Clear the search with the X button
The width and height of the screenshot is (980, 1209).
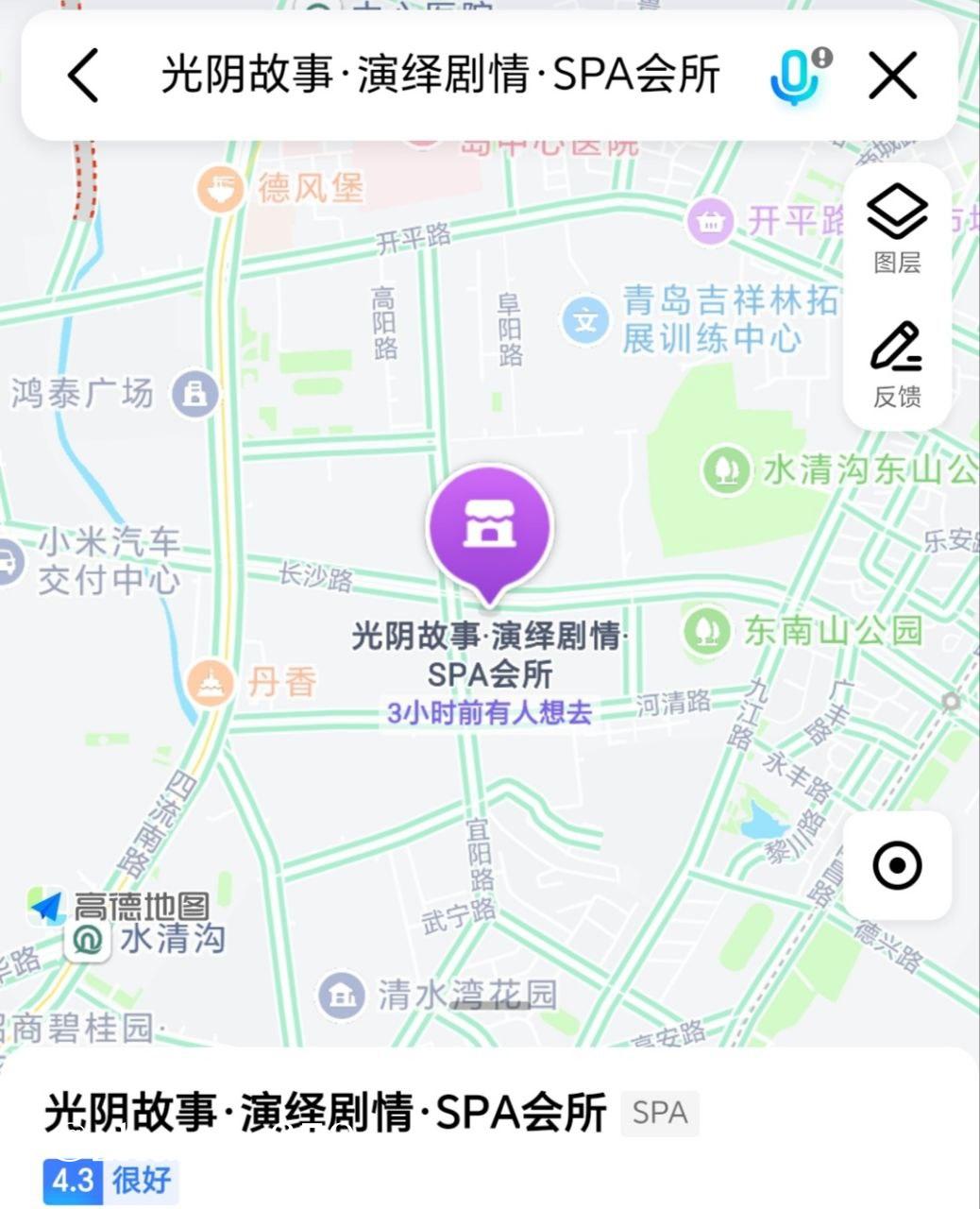tap(892, 76)
